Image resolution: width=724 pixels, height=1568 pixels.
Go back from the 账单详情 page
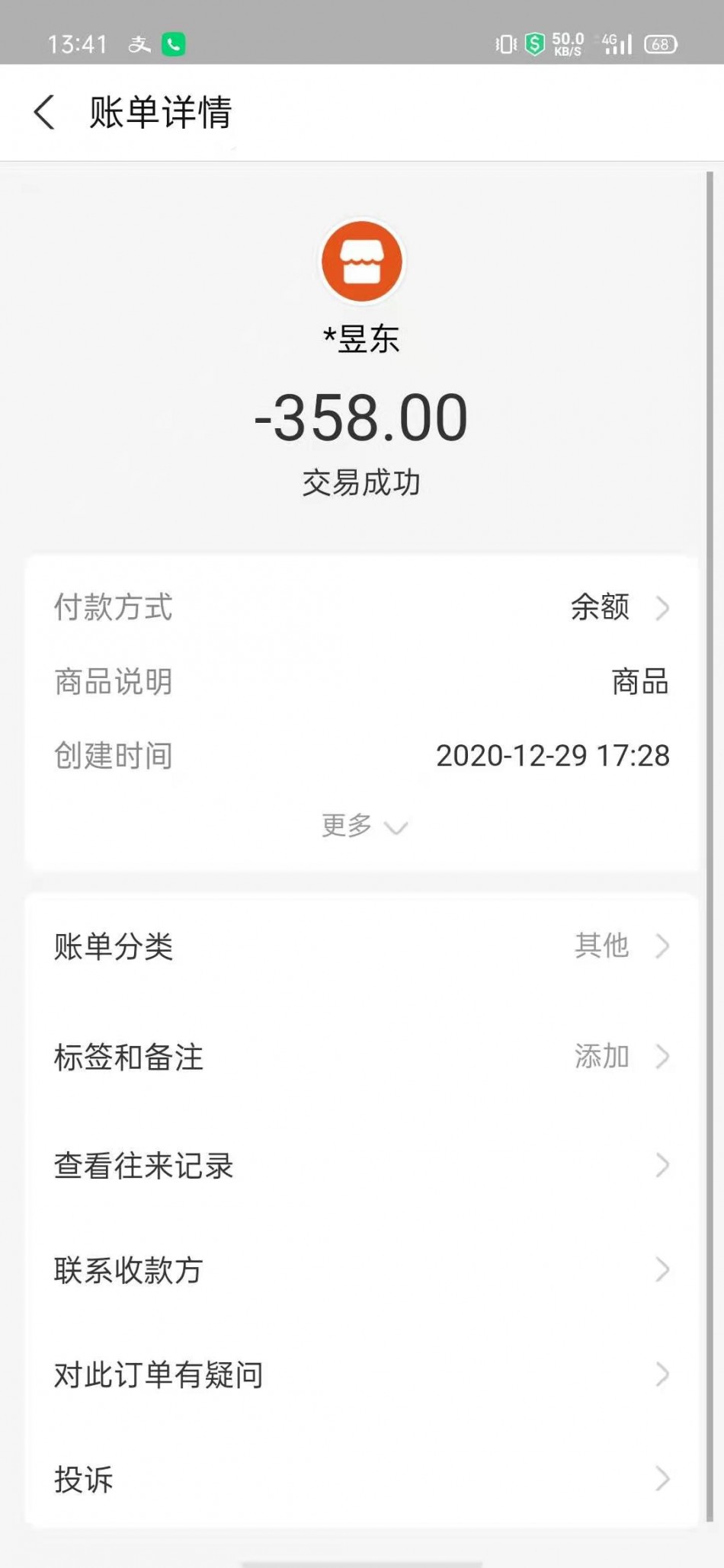coord(44,113)
